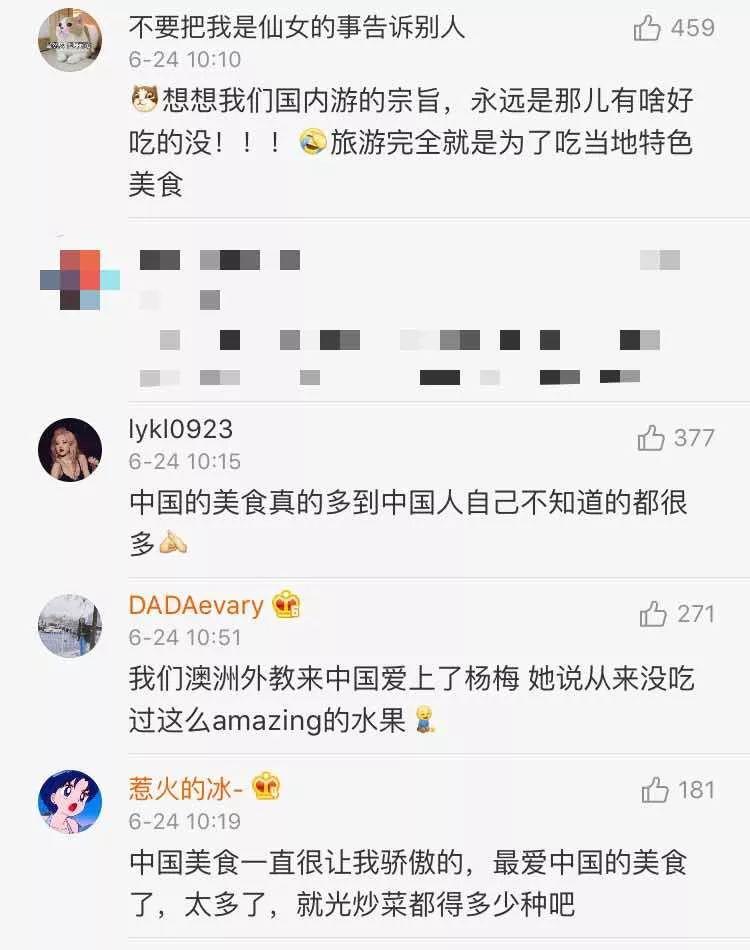Like the comment by 惹火的冰-

655,790
